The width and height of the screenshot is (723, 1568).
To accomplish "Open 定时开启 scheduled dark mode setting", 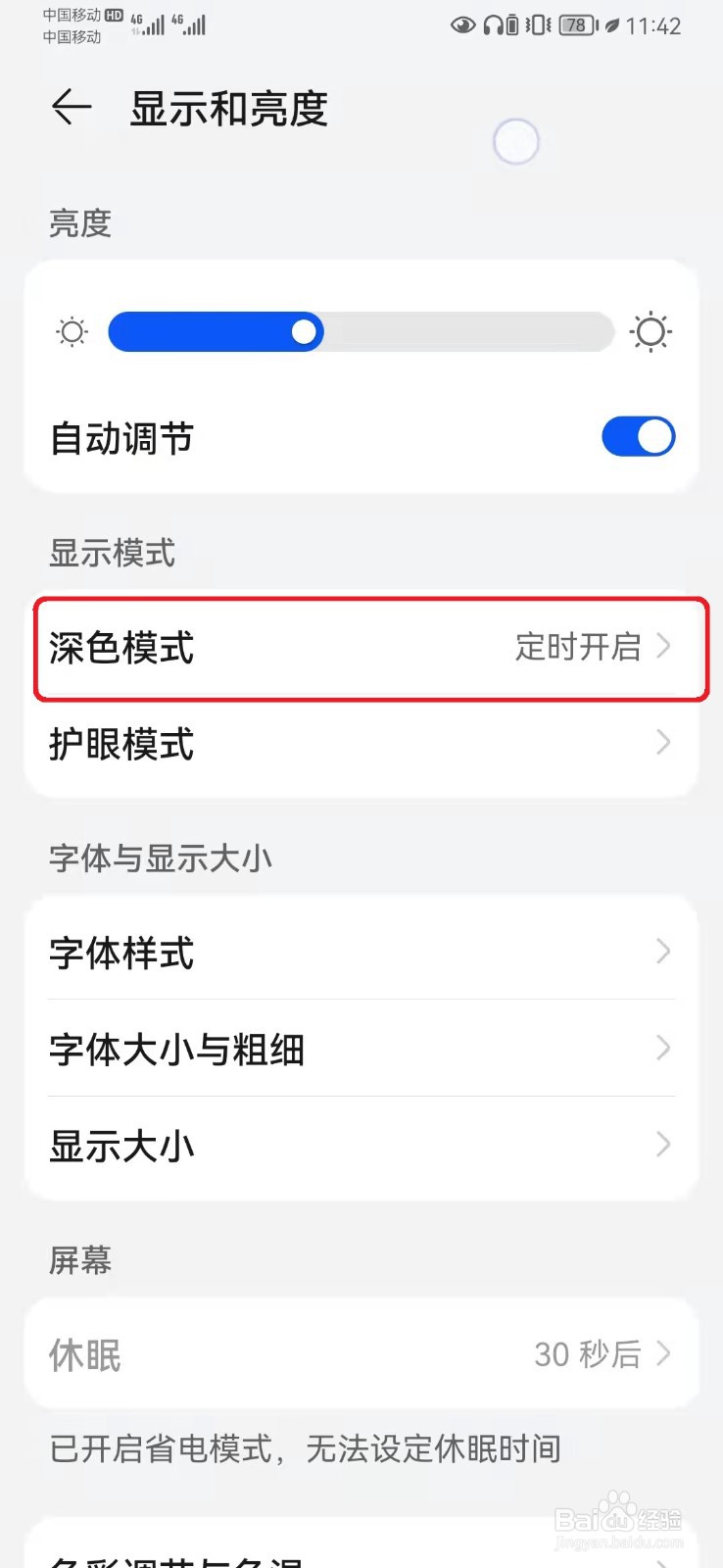I will pos(579,648).
